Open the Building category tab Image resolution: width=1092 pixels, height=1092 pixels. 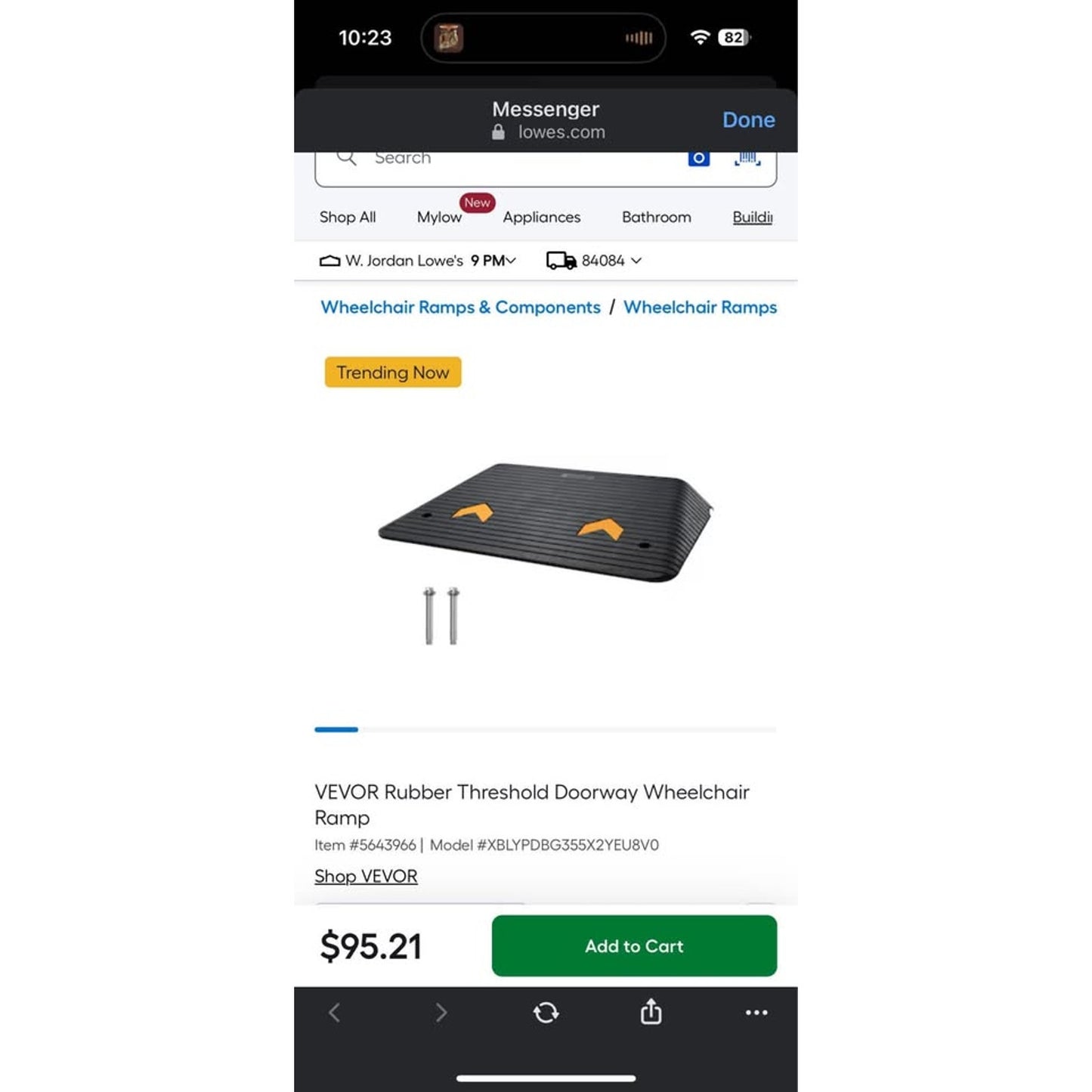coord(752,218)
